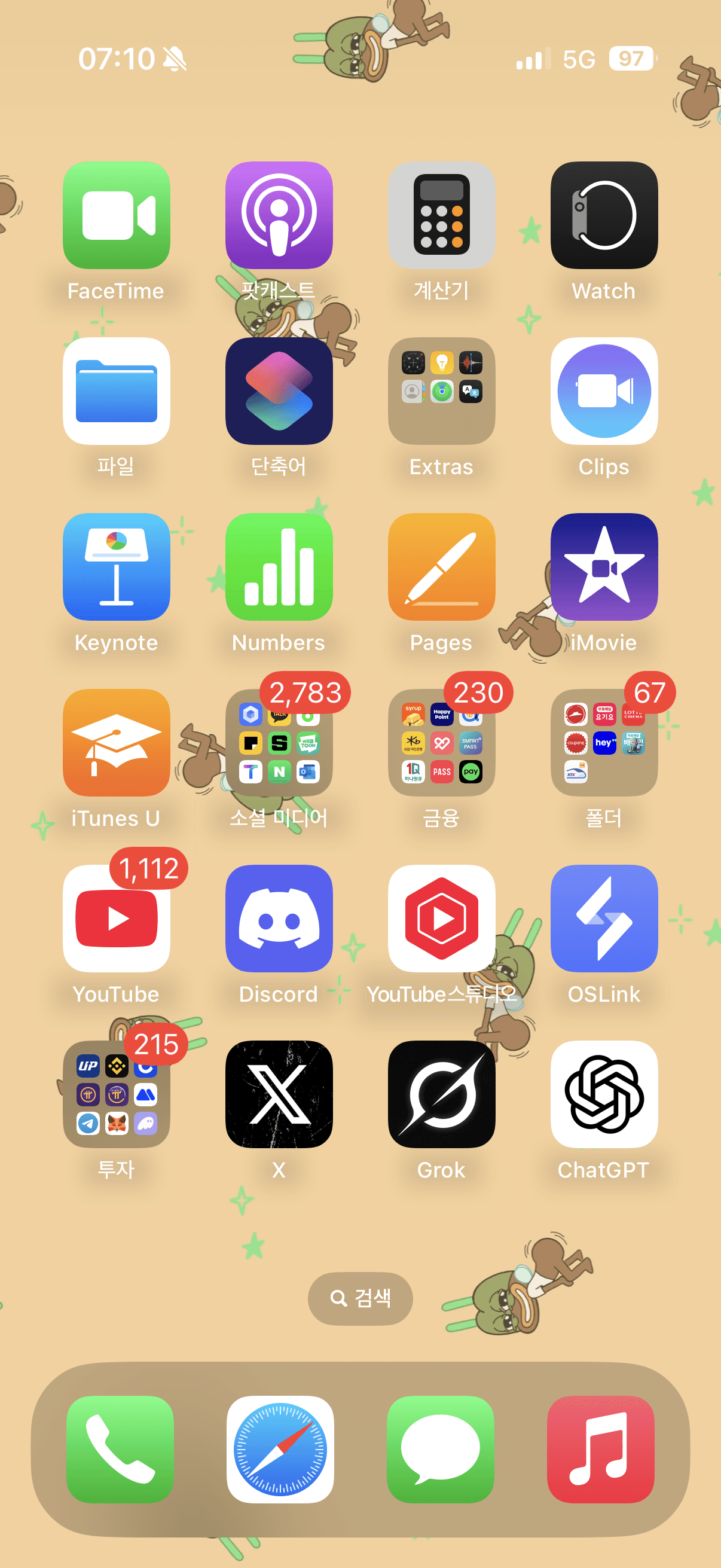Viewport: 721px width, 1568px height.
Task: Open the 금융 finance folder
Action: [x=441, y=743]
